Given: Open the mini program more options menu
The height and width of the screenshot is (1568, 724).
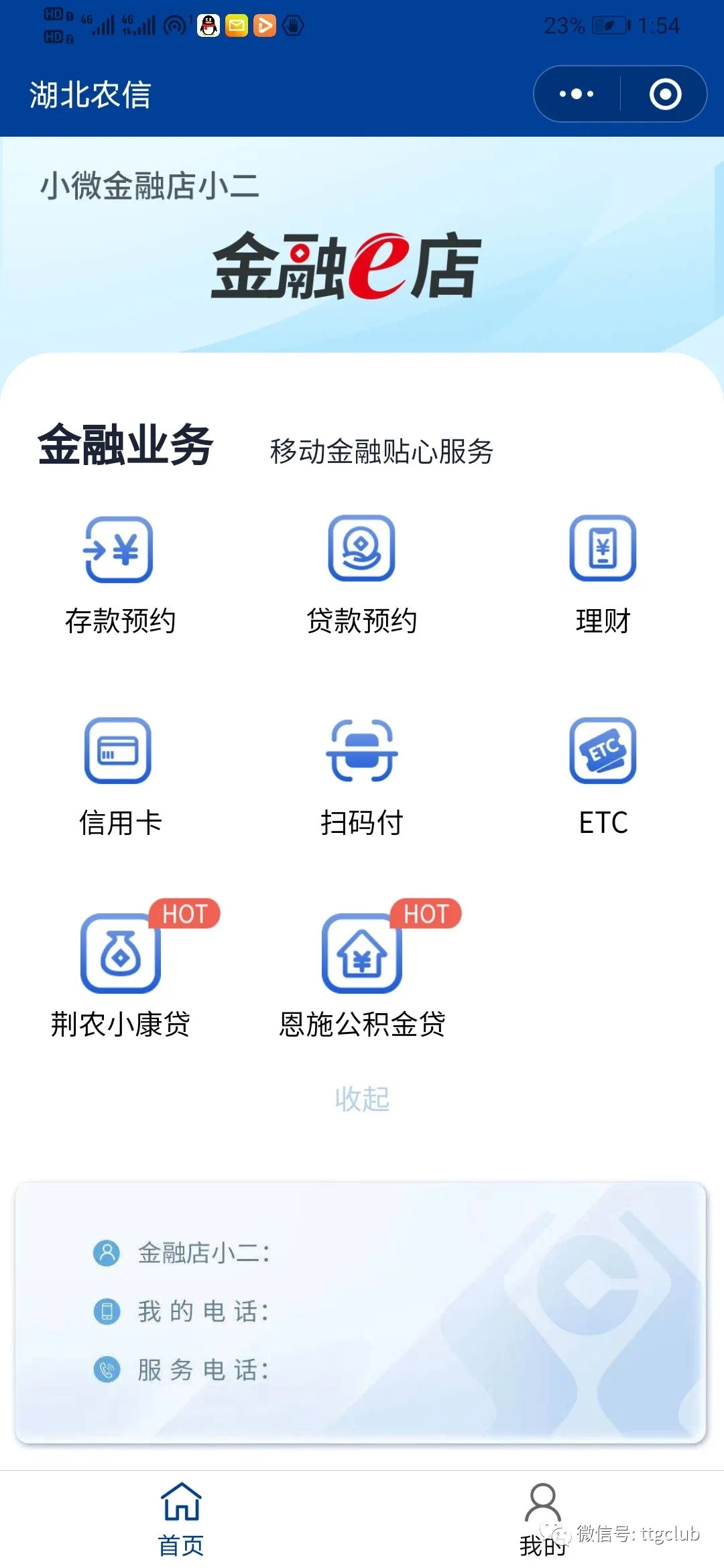Looking at the screenshot, I should click(577, 94).
